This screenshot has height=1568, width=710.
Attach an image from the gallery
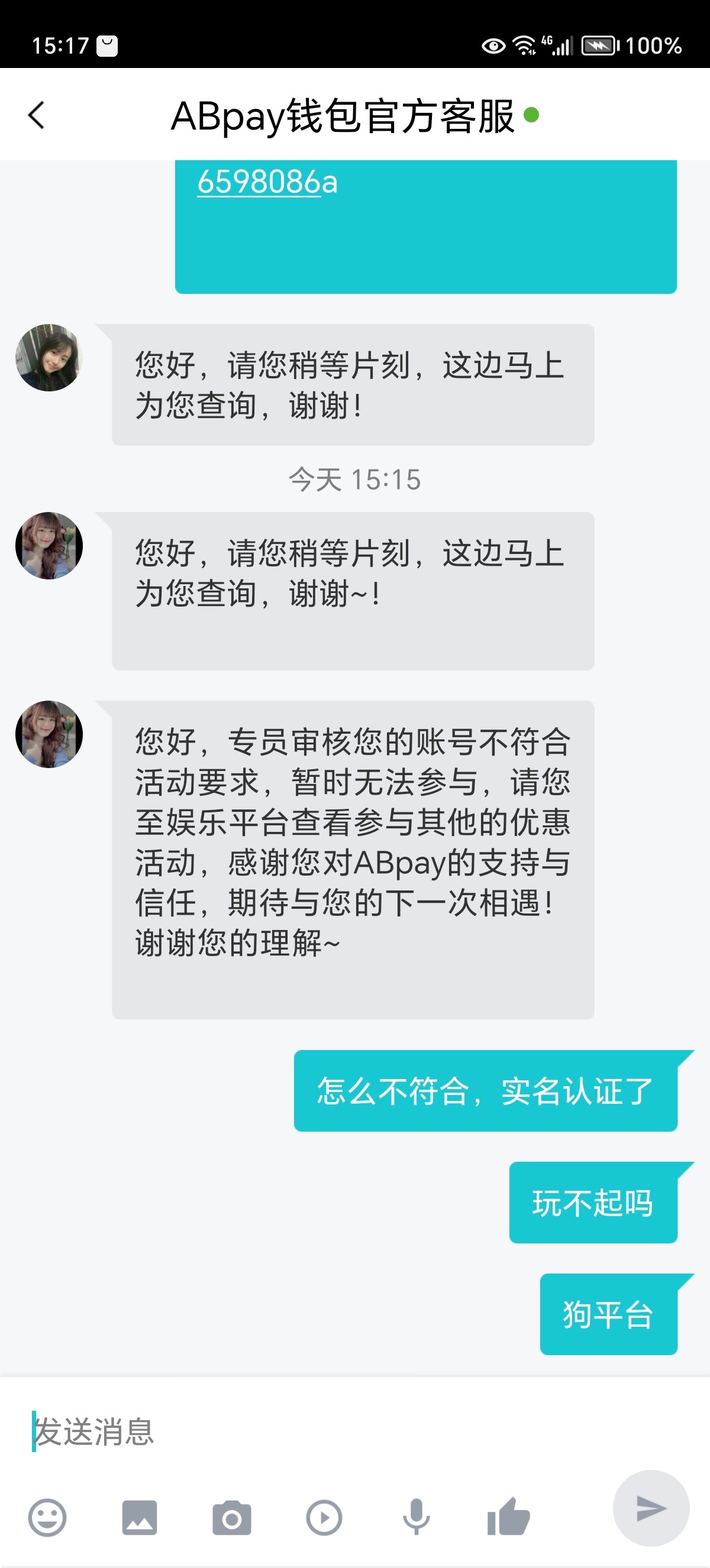pos(140,1517)
